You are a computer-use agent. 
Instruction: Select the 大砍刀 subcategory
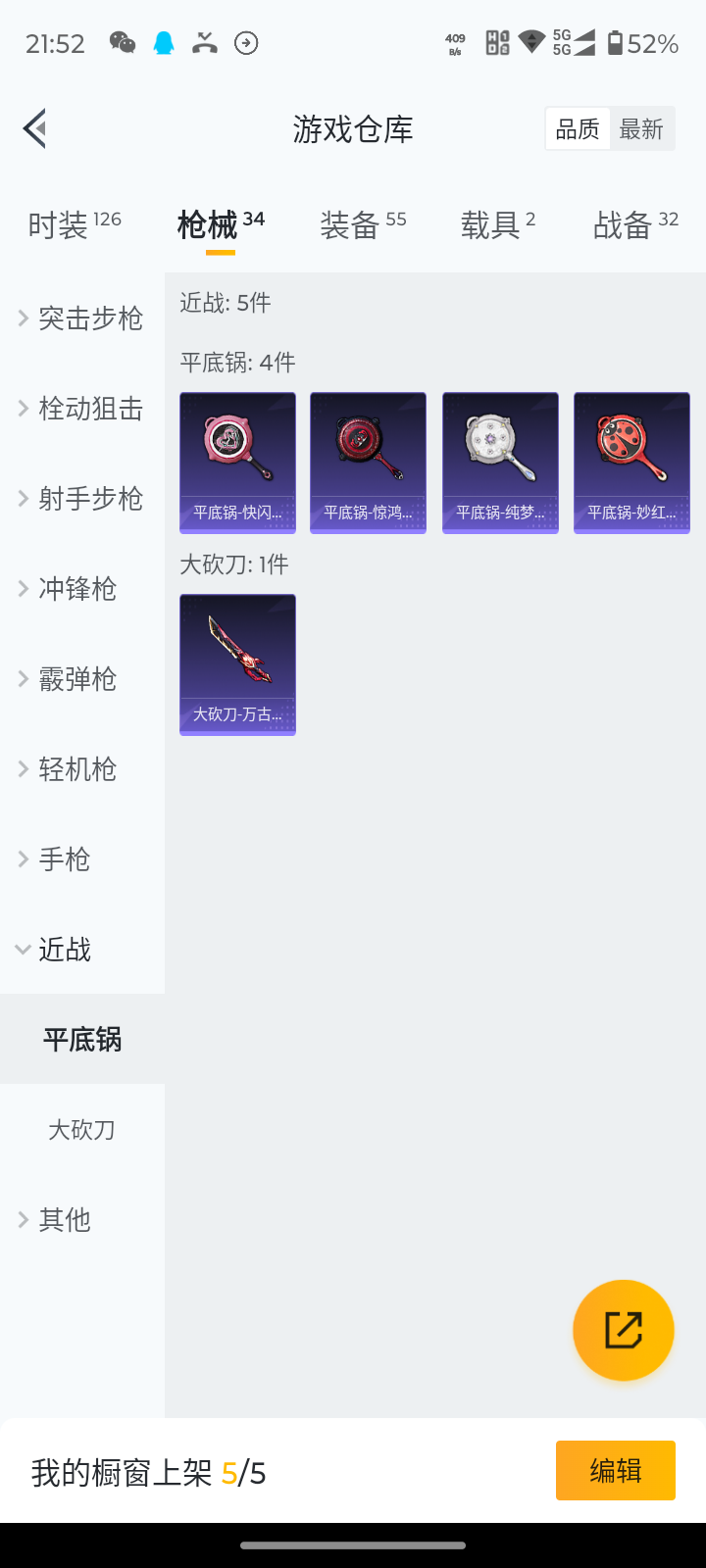point(82,1130)
